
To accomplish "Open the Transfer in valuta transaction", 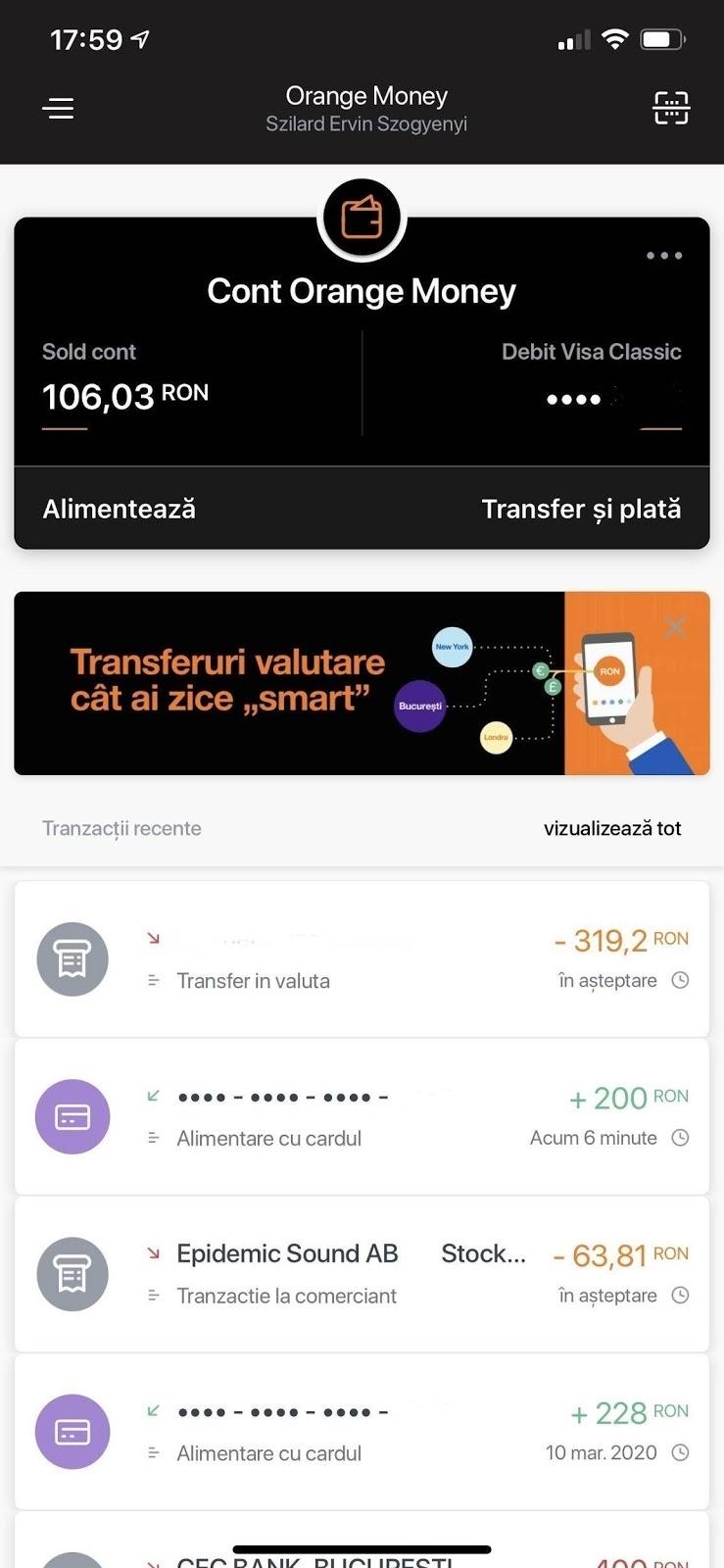I will 362,959.
